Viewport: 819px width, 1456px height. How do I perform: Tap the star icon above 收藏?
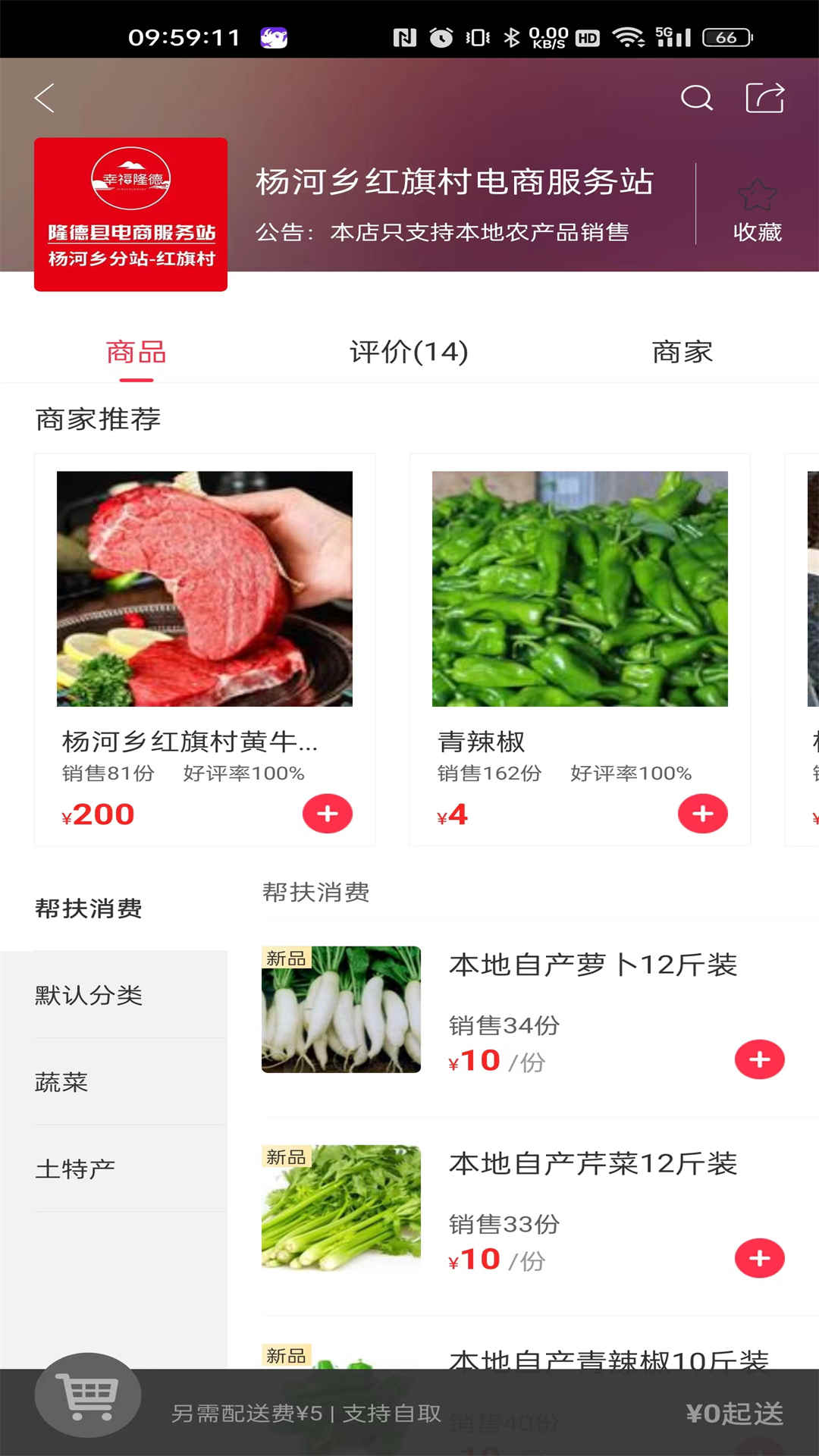click(x=758, y=196)
